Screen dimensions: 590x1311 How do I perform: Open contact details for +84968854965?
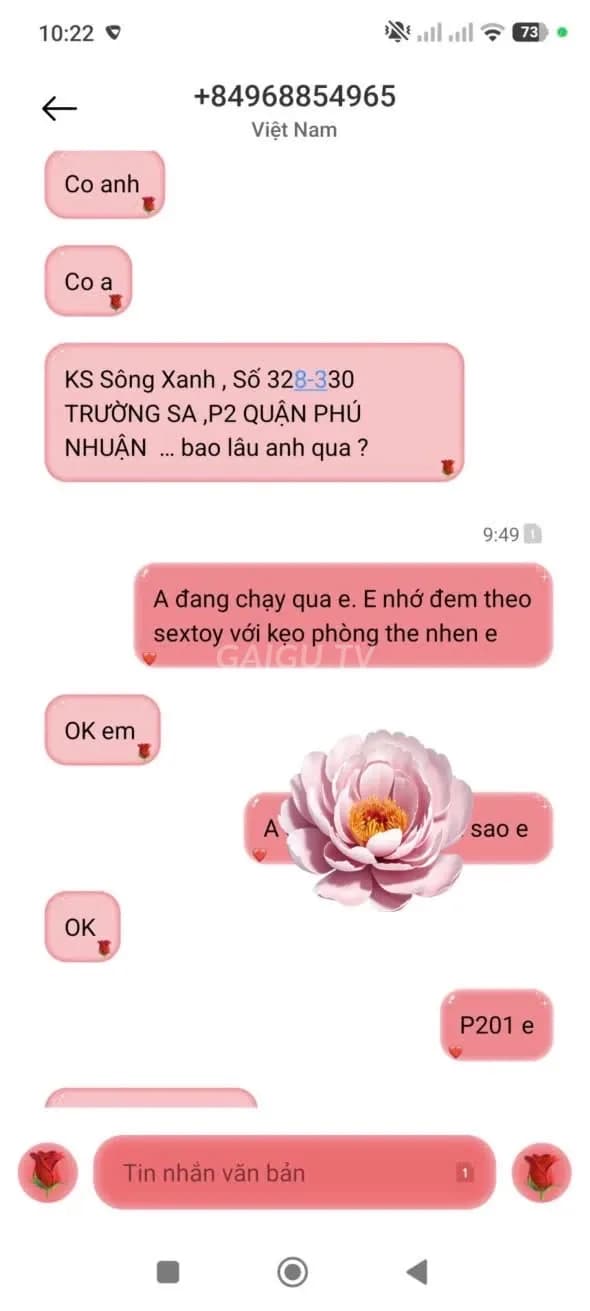click(x=294, y=96)
